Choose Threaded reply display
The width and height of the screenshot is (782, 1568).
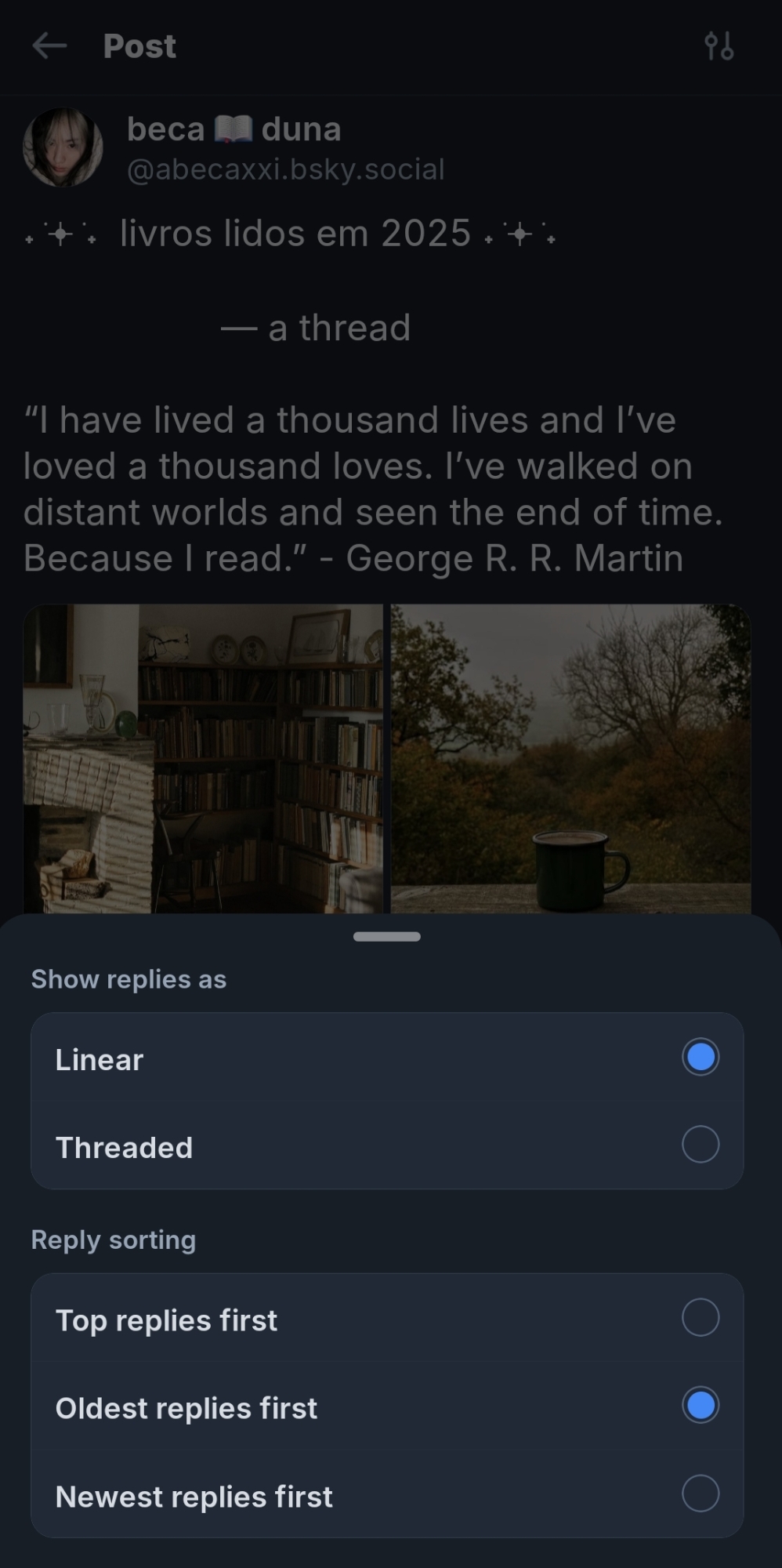click(387, 1145)
